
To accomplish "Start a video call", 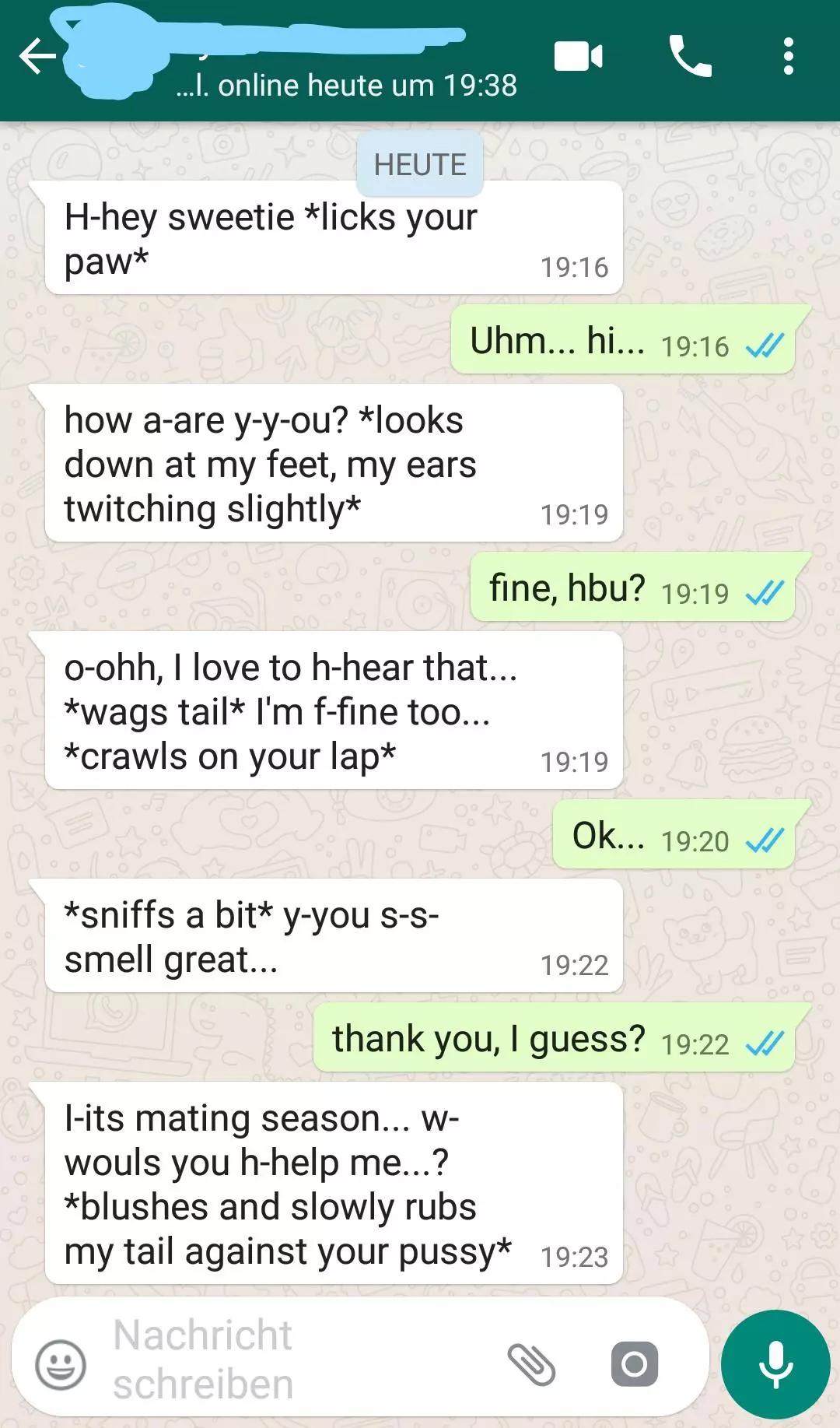I will tap(578, 57).
